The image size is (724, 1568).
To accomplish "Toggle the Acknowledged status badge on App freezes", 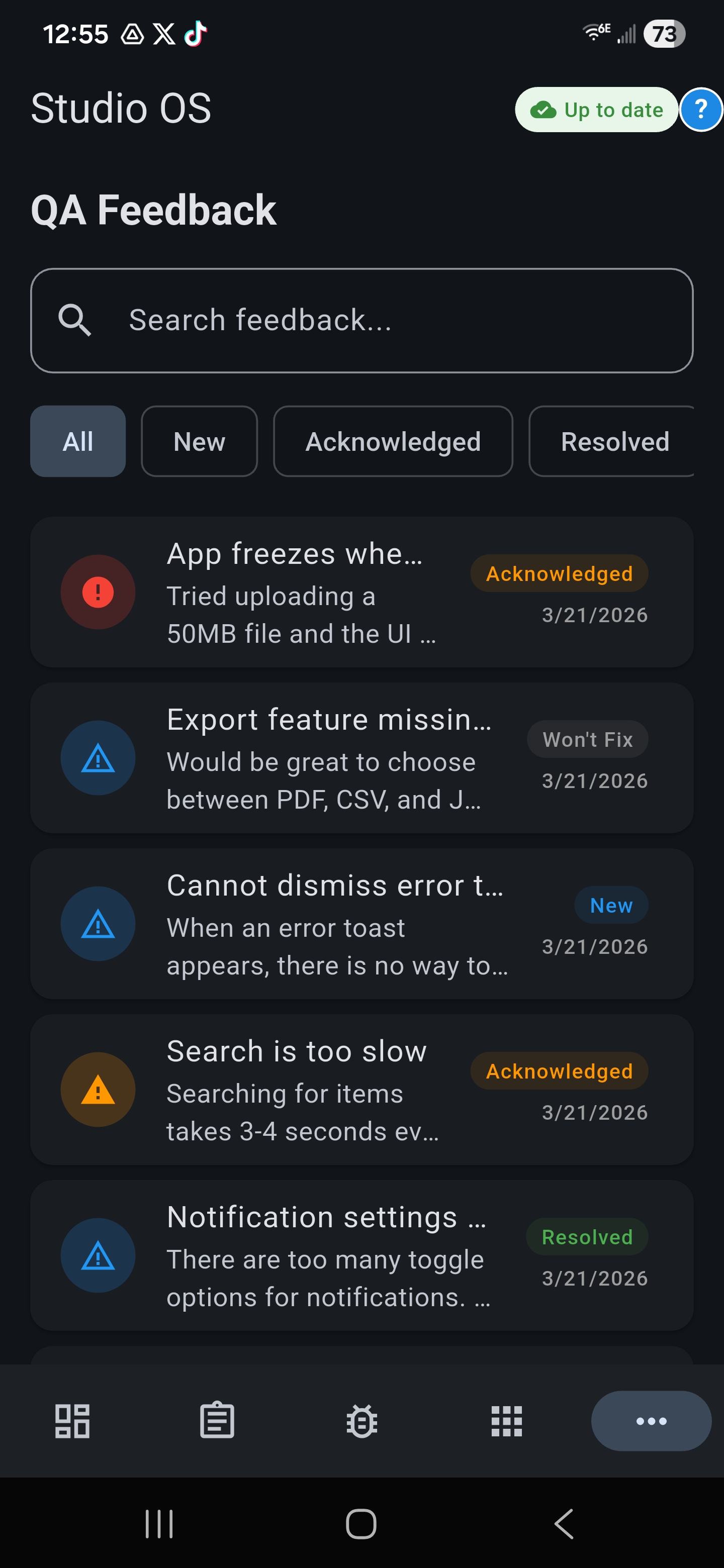I will (559, 573).
